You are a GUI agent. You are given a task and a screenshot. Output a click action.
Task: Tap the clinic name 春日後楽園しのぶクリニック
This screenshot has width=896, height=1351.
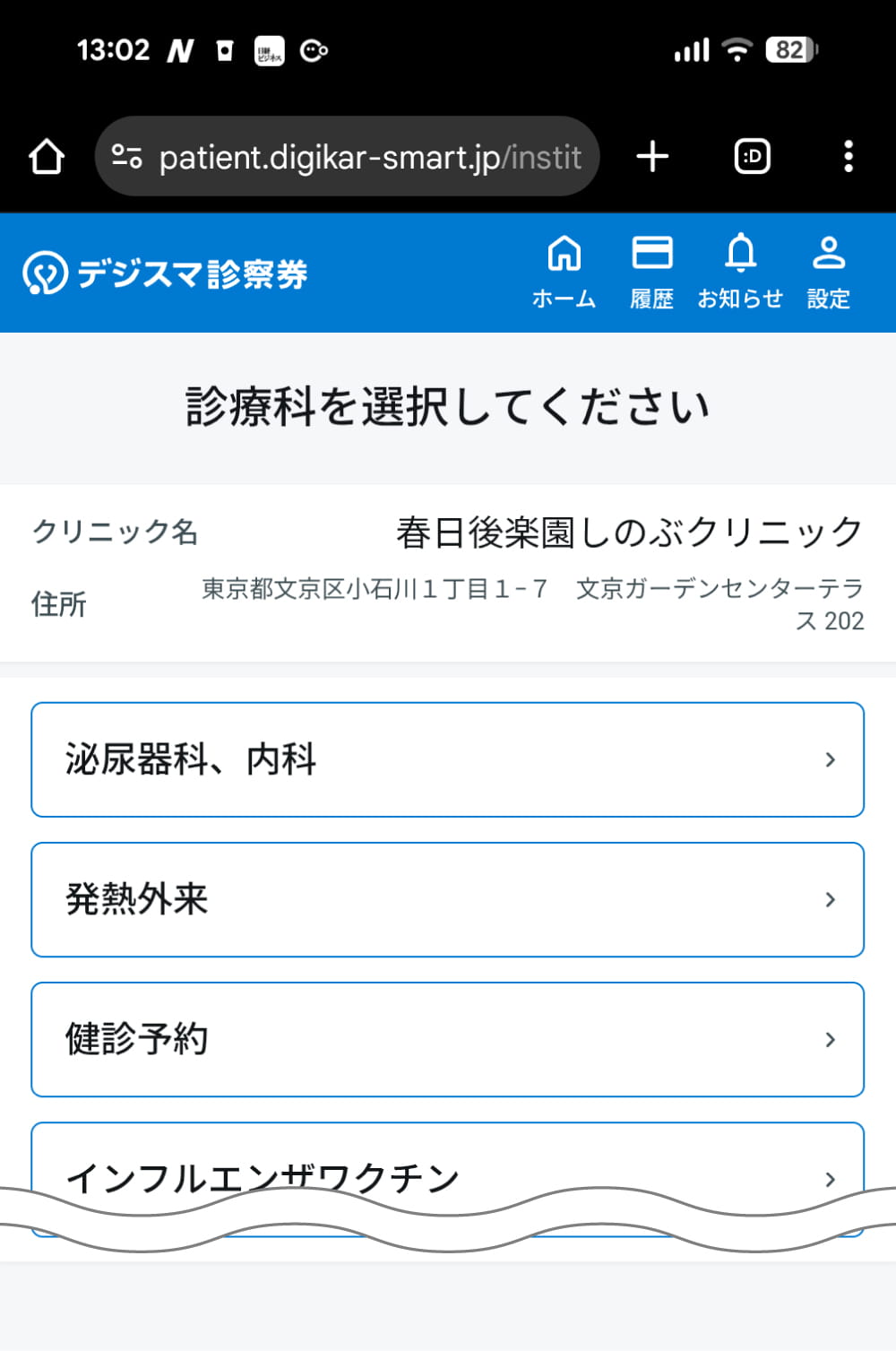627,531
